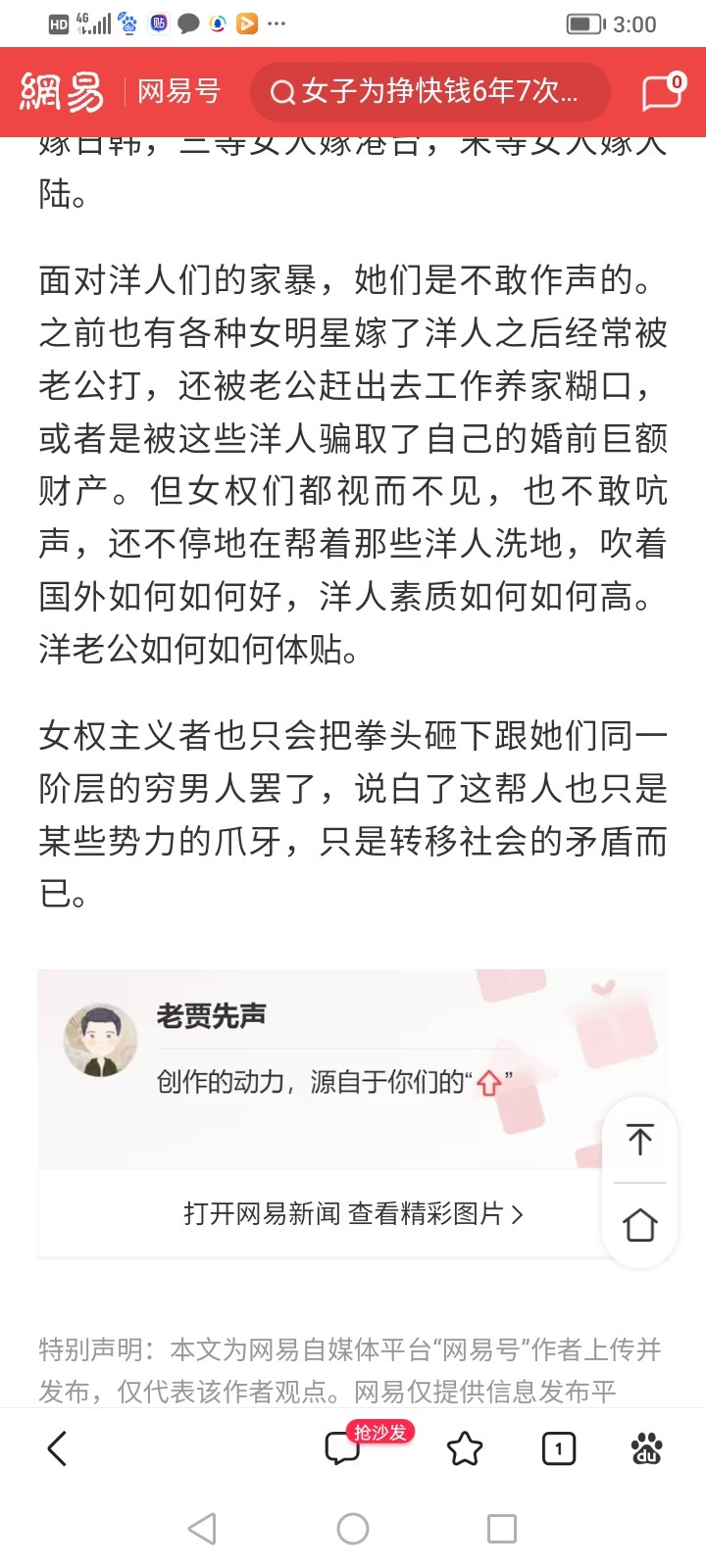706x1568 pixels.
Task: Open the messages icon in header
Action: [x=662, y=92]
